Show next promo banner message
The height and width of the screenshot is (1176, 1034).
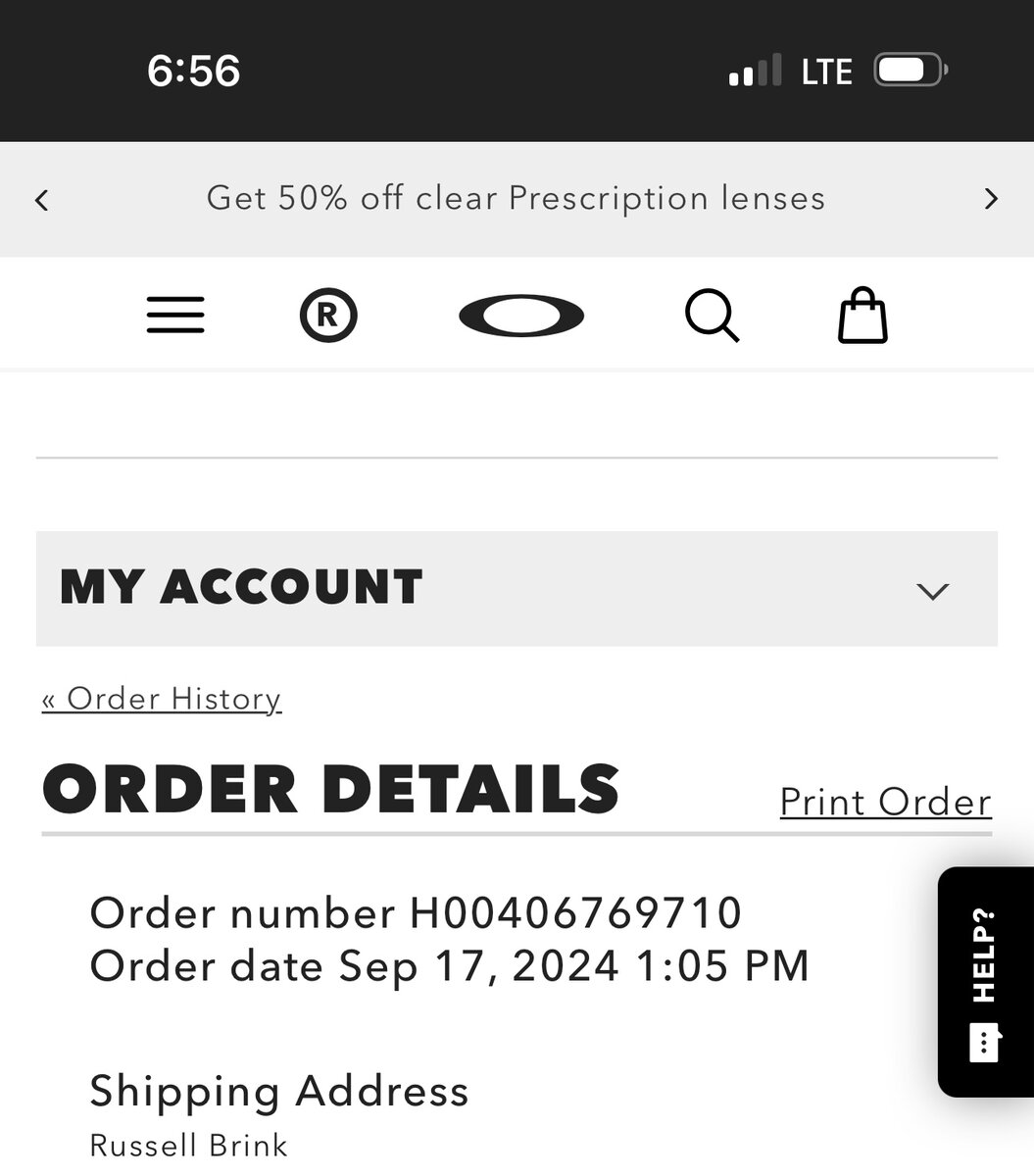991,199
